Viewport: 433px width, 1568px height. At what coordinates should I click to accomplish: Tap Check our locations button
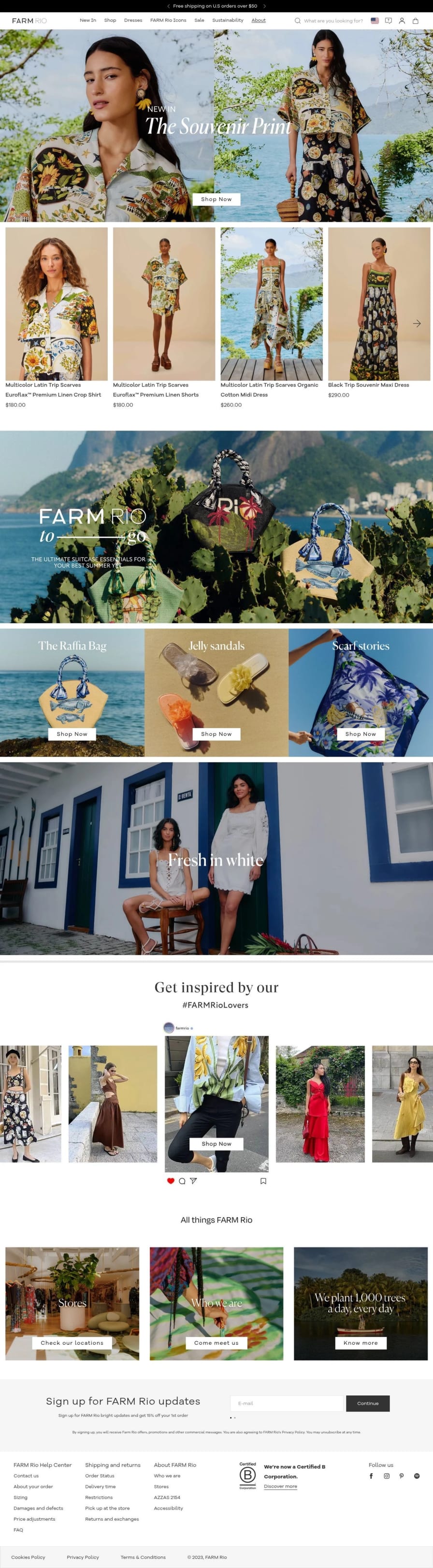pos(72,1343)
